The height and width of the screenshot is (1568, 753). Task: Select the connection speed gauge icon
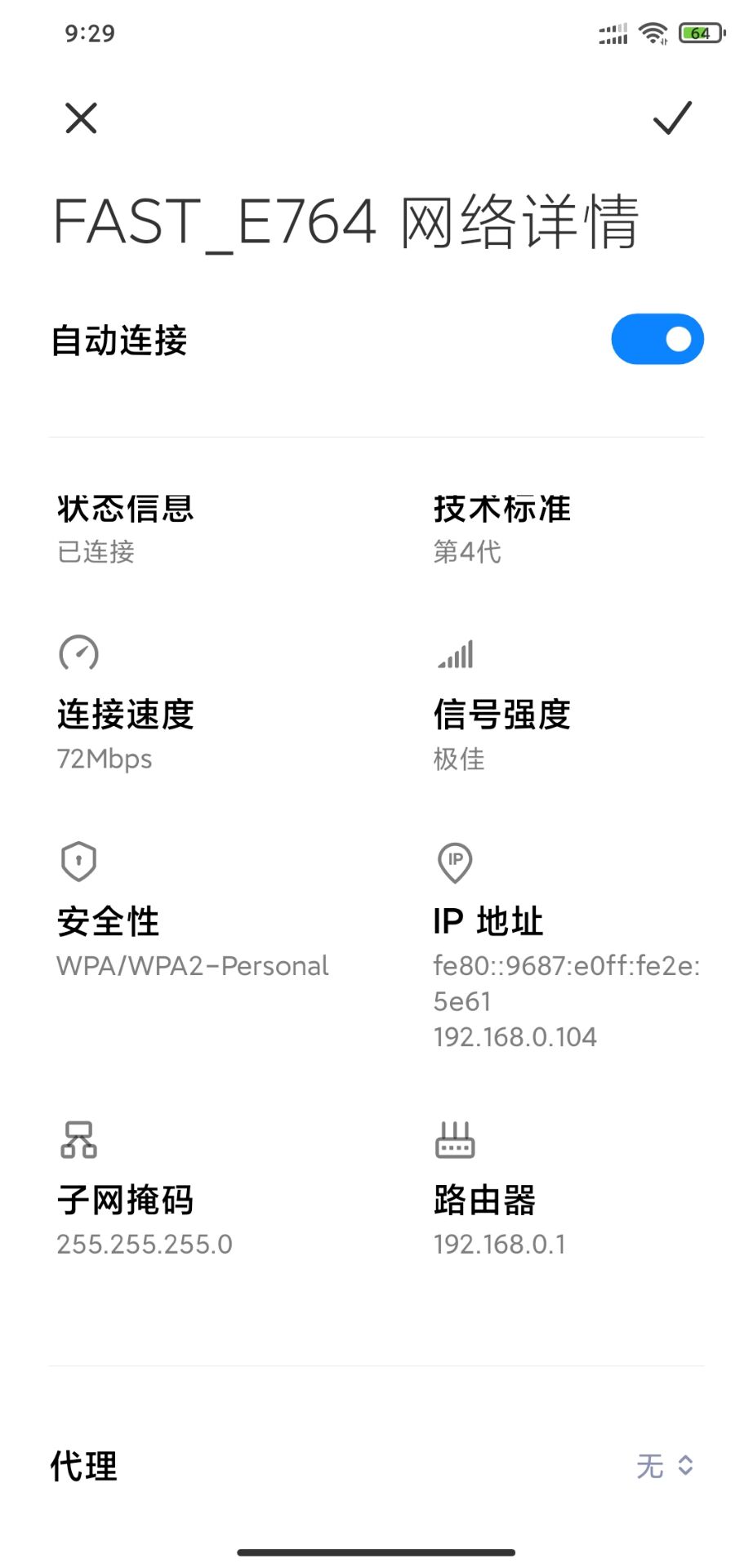tap(78, 653)
